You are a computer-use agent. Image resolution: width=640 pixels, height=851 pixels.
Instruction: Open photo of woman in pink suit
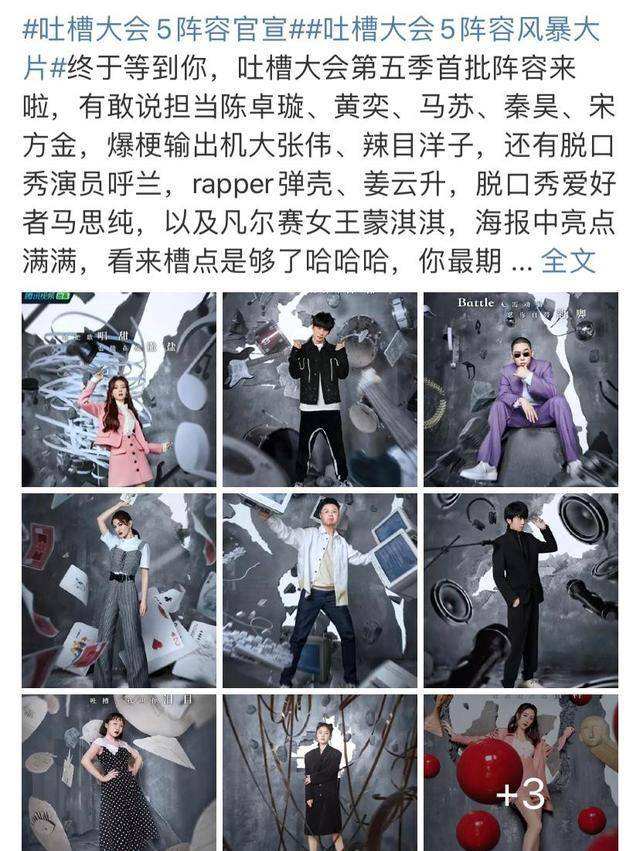pos(119,389)
